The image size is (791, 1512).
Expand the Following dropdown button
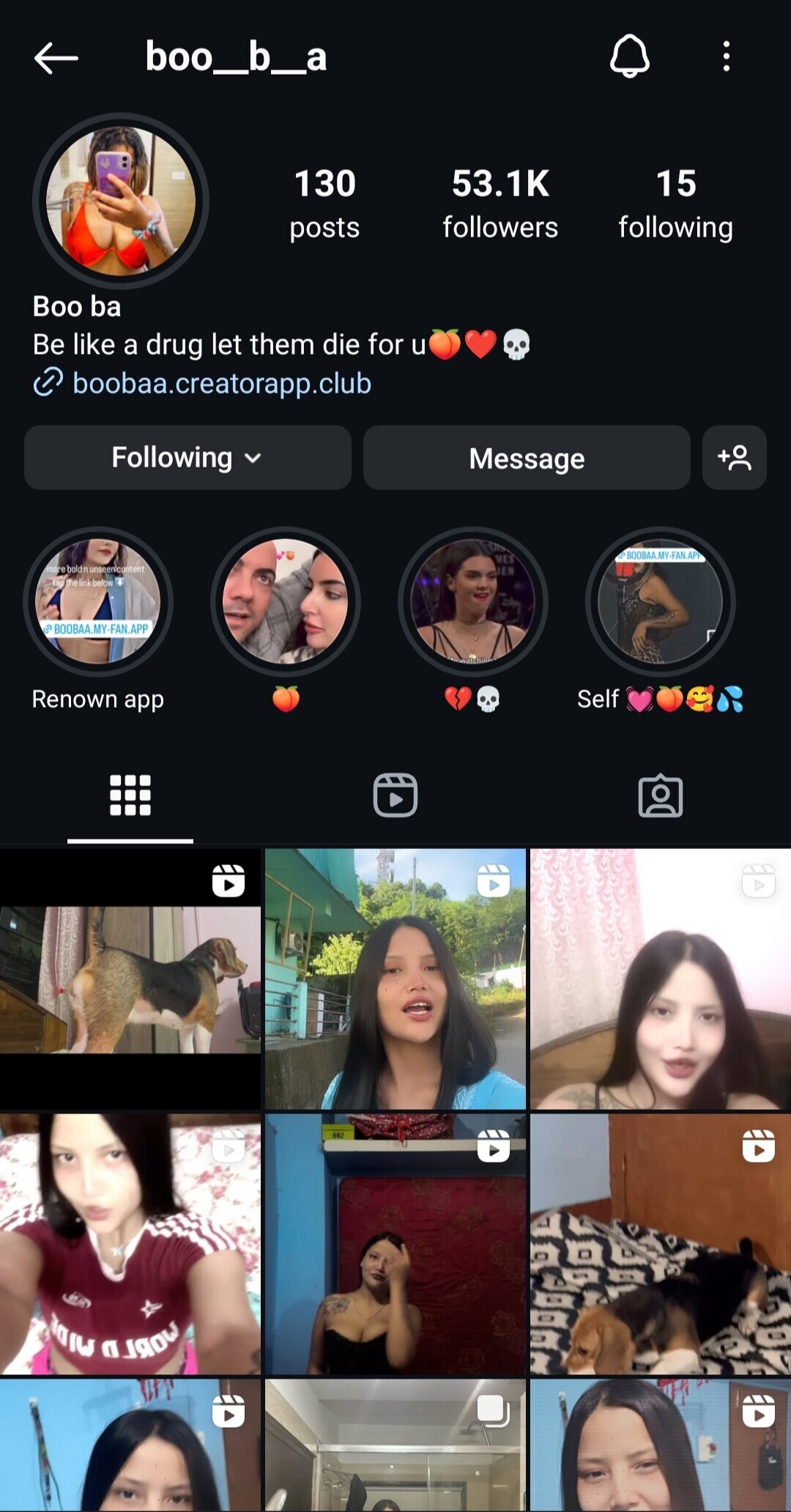tap(187, 458)
